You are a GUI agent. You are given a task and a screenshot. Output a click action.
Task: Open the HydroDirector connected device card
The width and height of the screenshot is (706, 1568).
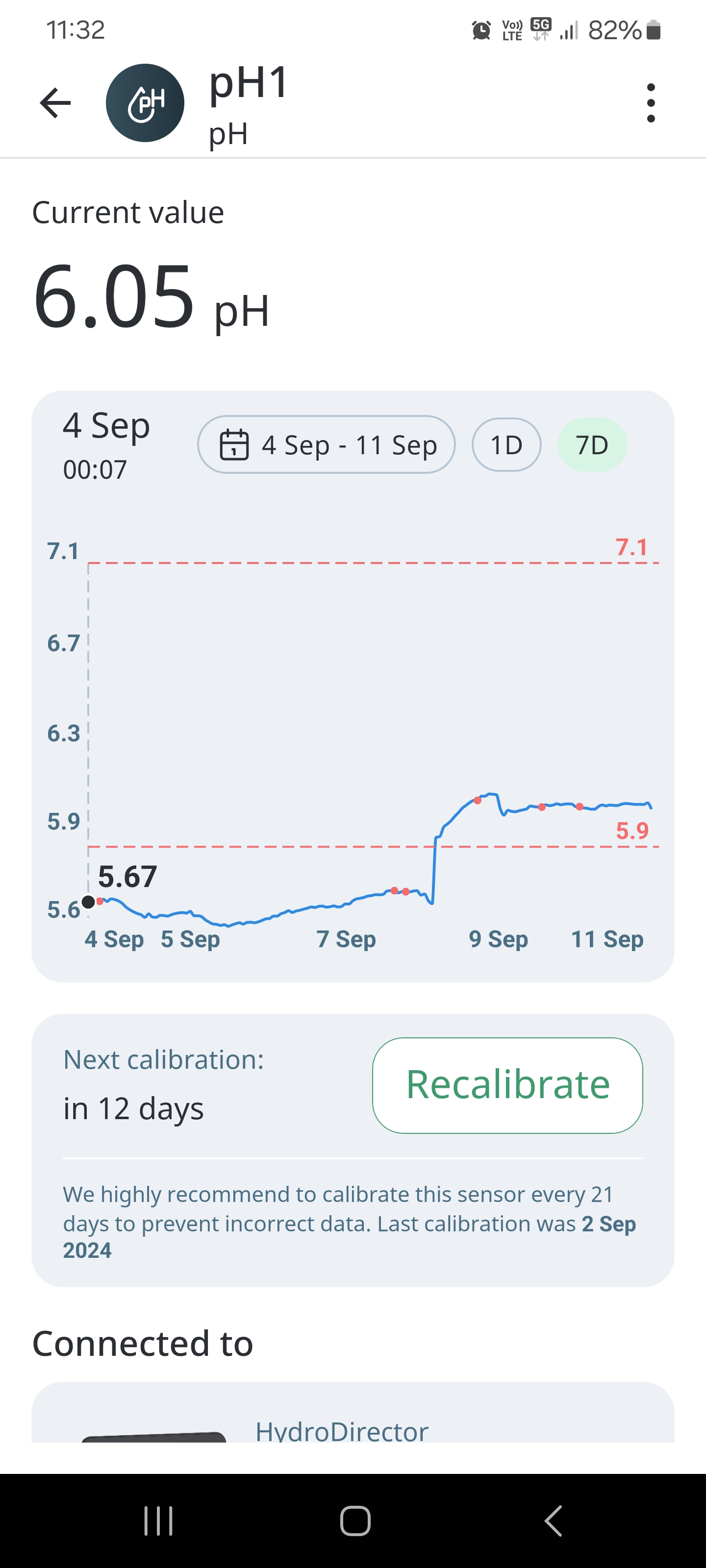(353, 1424)
